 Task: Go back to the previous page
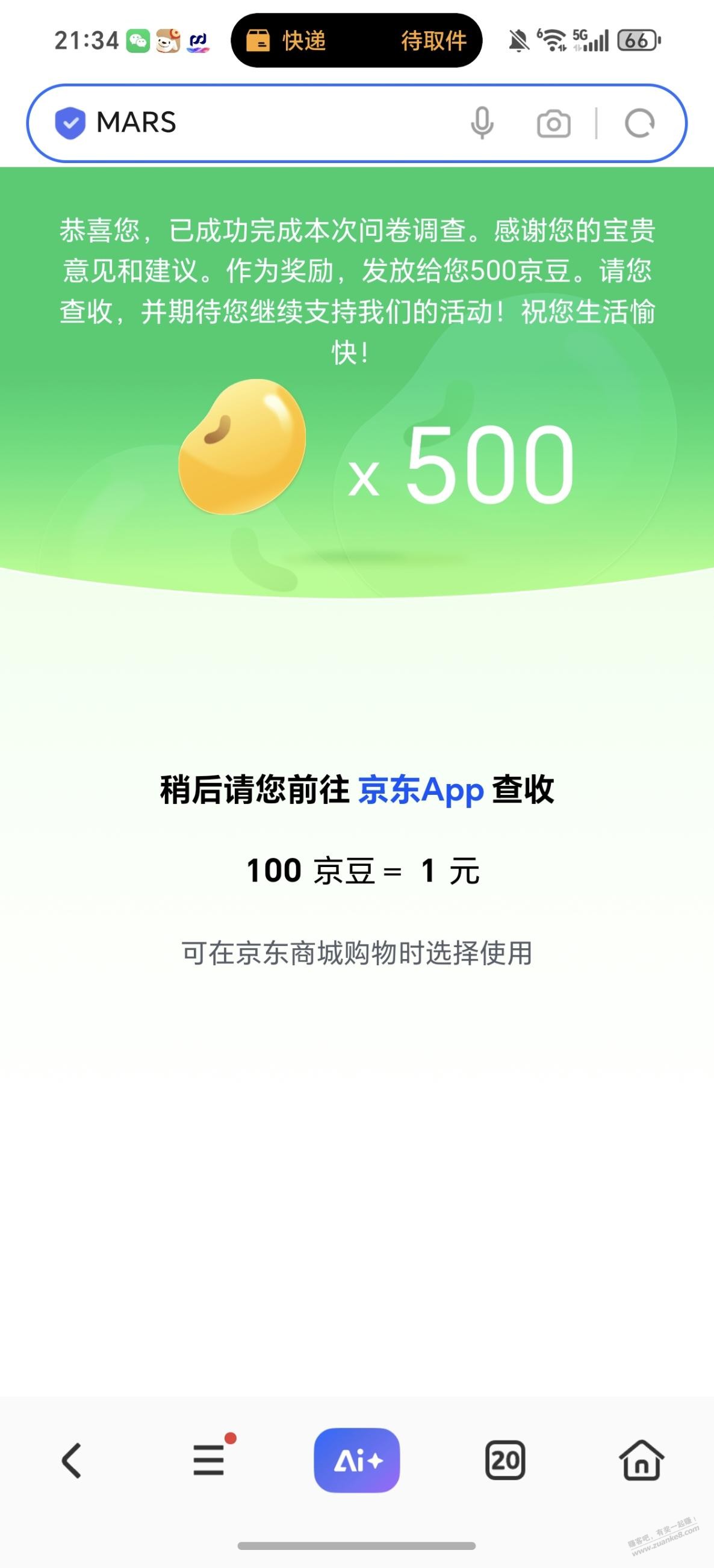[72, 1460]
